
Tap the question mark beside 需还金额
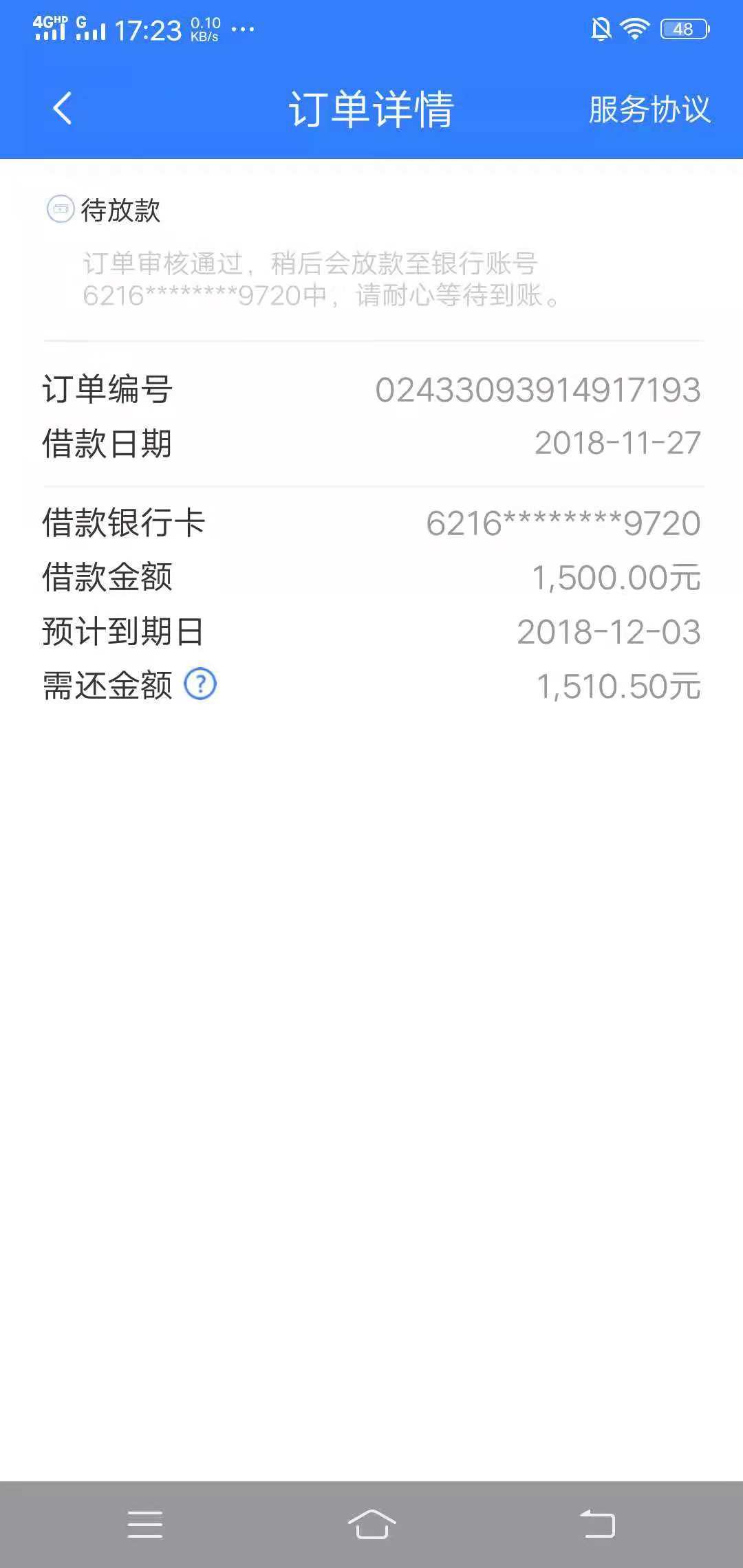(200, 685)
